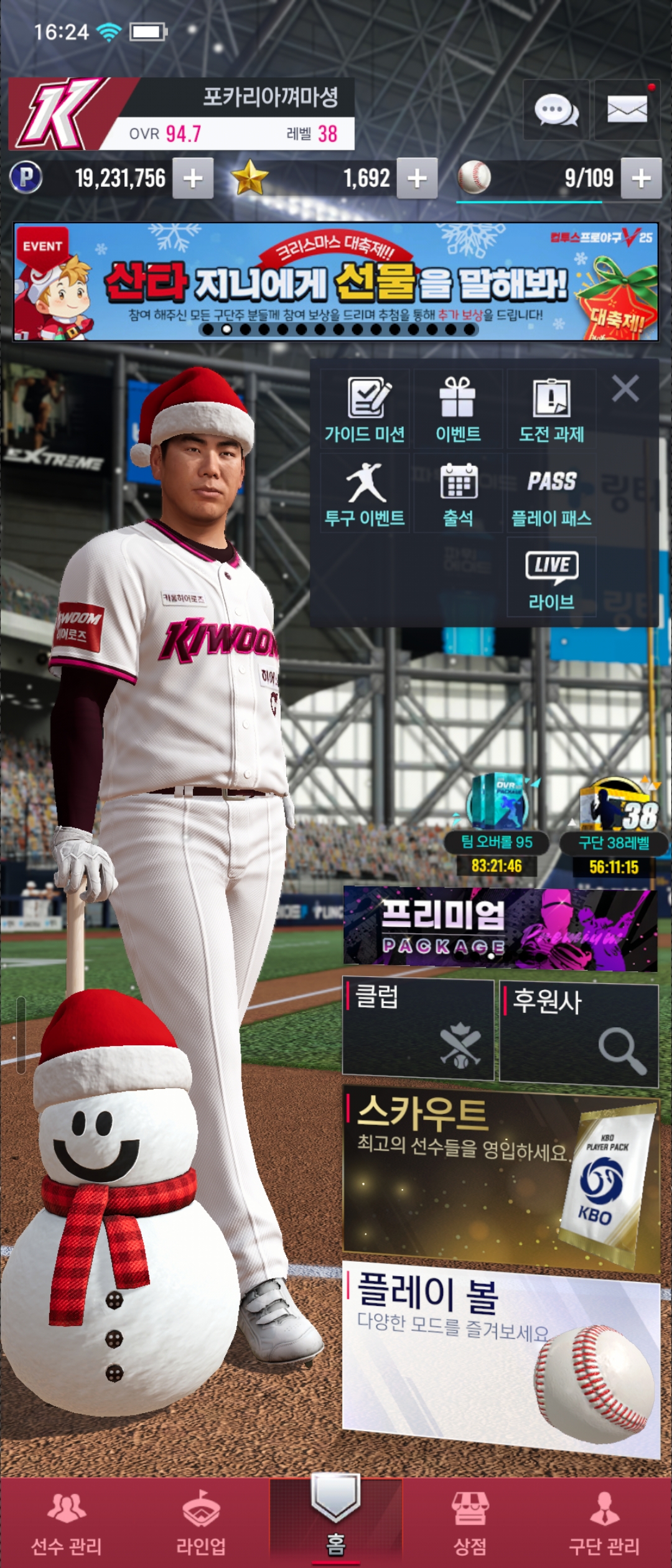Screen dimensions: 672x1568
Task: Add more stars with the plus button
Action: pyautogui.click(x=417, y=179)
